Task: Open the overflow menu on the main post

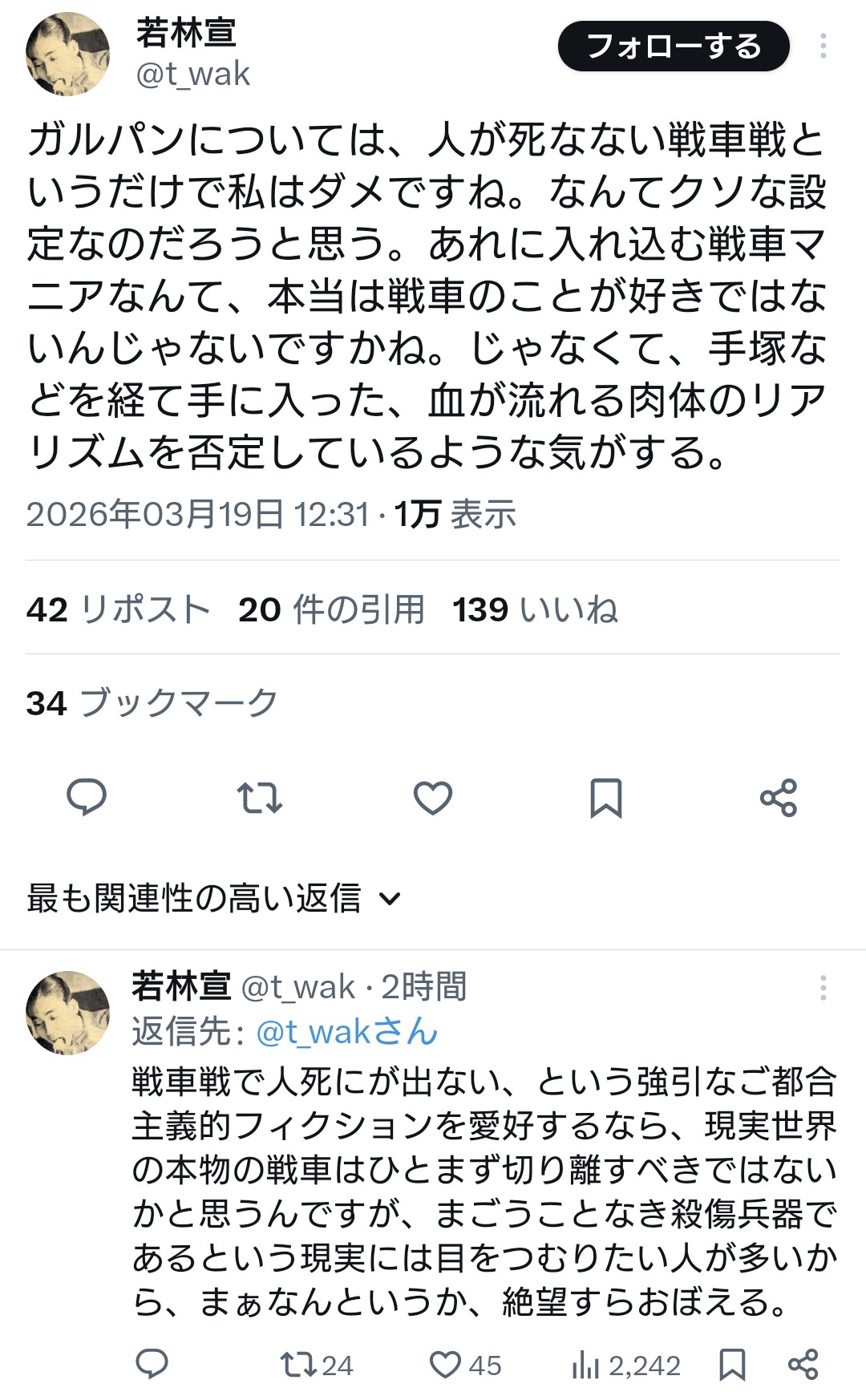Action: (x=823, y=47)
